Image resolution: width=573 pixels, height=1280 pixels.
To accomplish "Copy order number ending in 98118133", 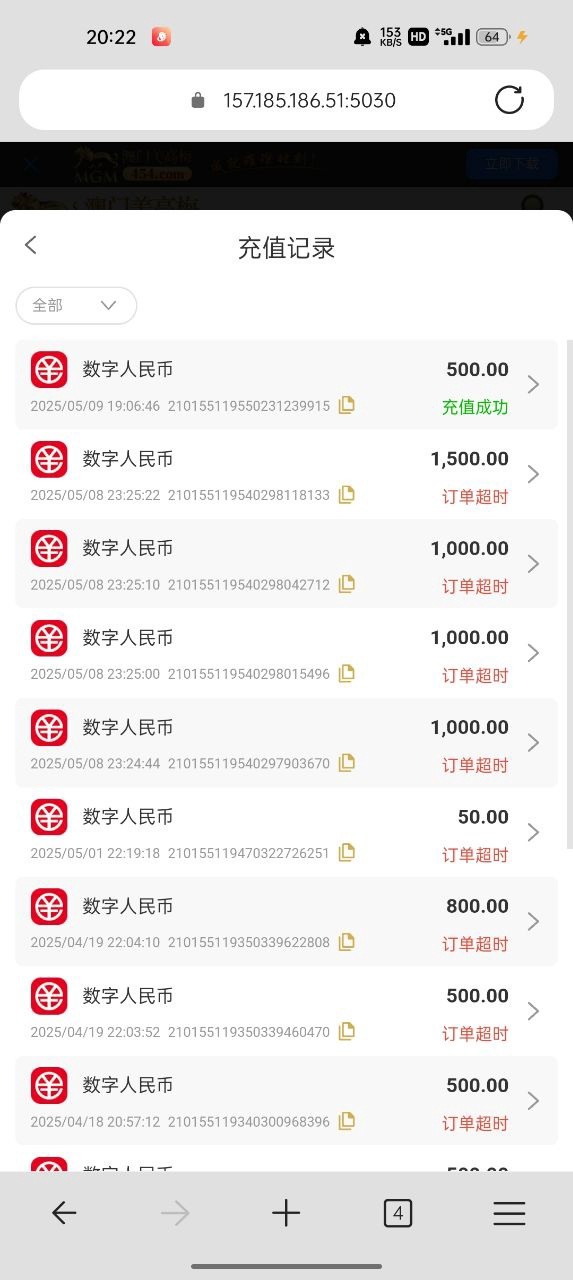I will pos(346,494).
